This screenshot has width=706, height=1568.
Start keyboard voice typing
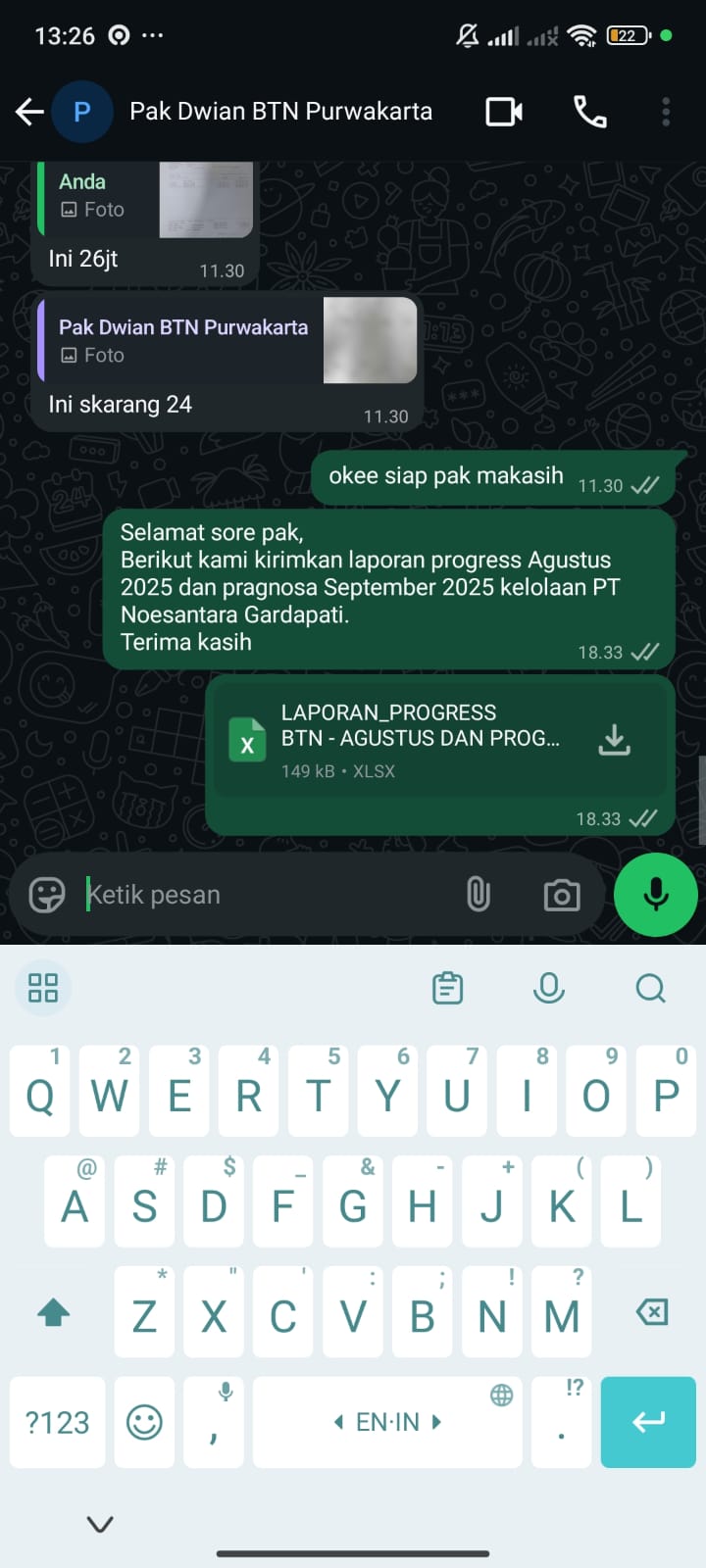click(x=548, y=988)
